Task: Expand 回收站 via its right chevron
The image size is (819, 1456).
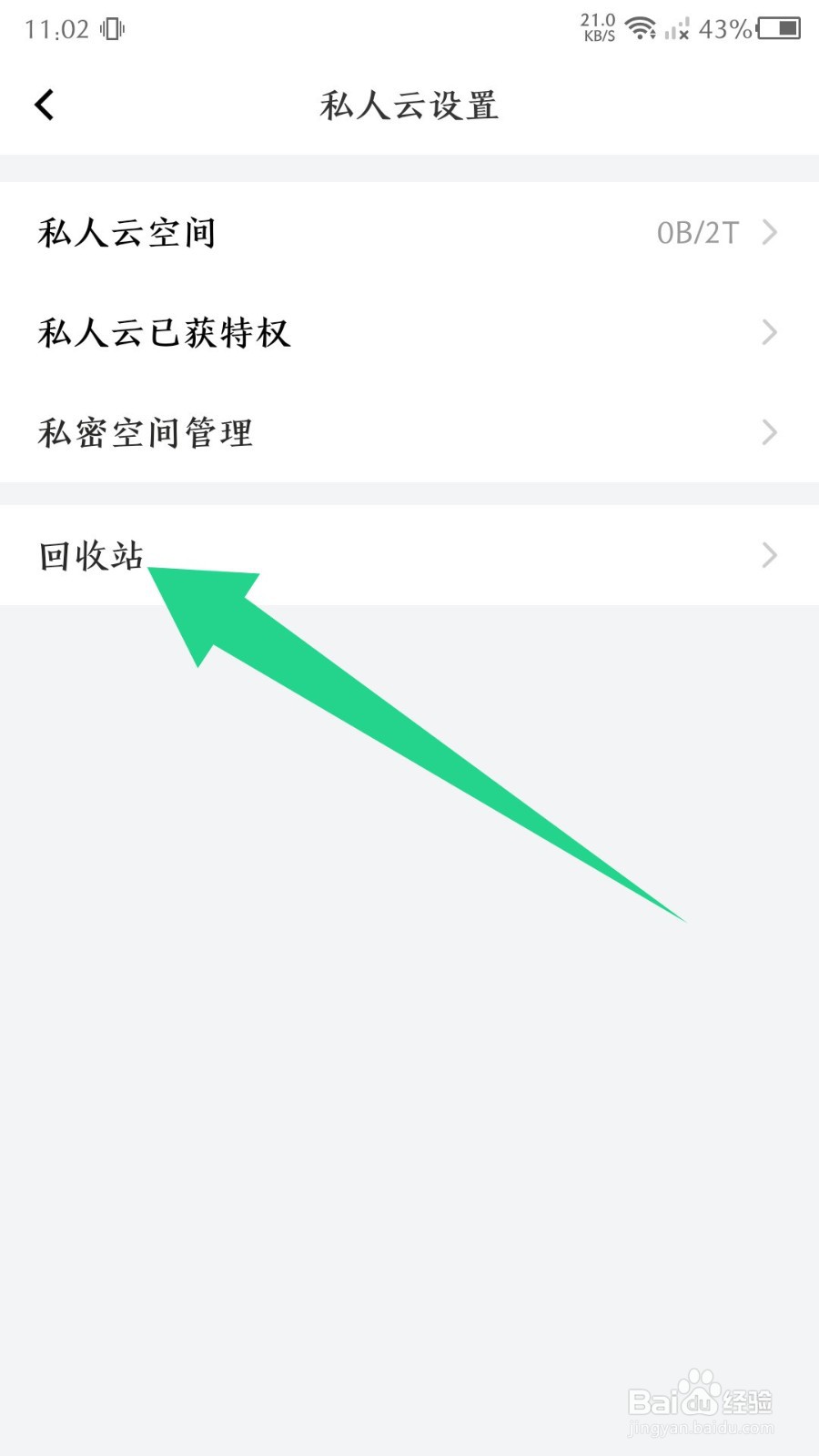Action: tap(769, 555)
